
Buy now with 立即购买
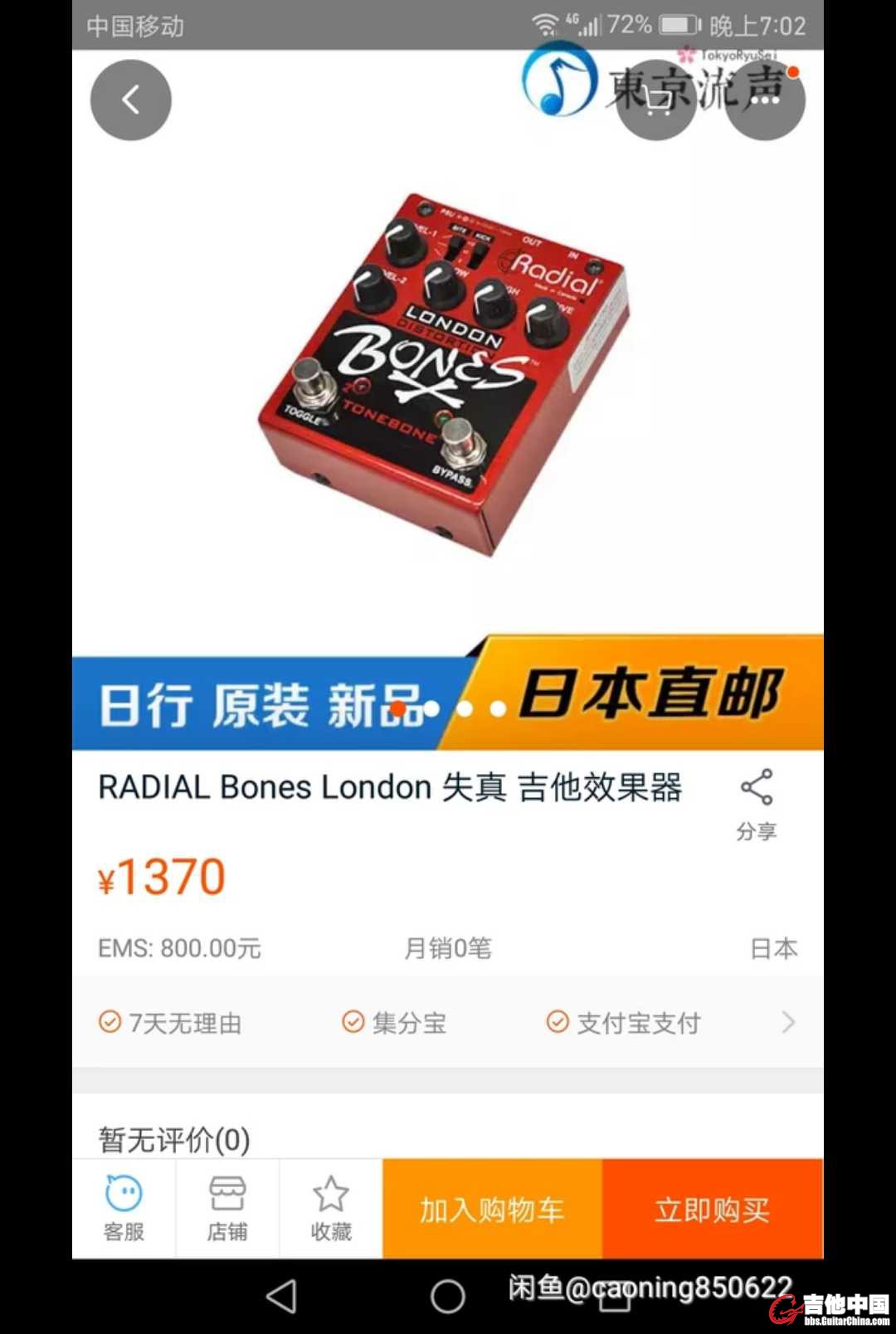pos(712,1209)
